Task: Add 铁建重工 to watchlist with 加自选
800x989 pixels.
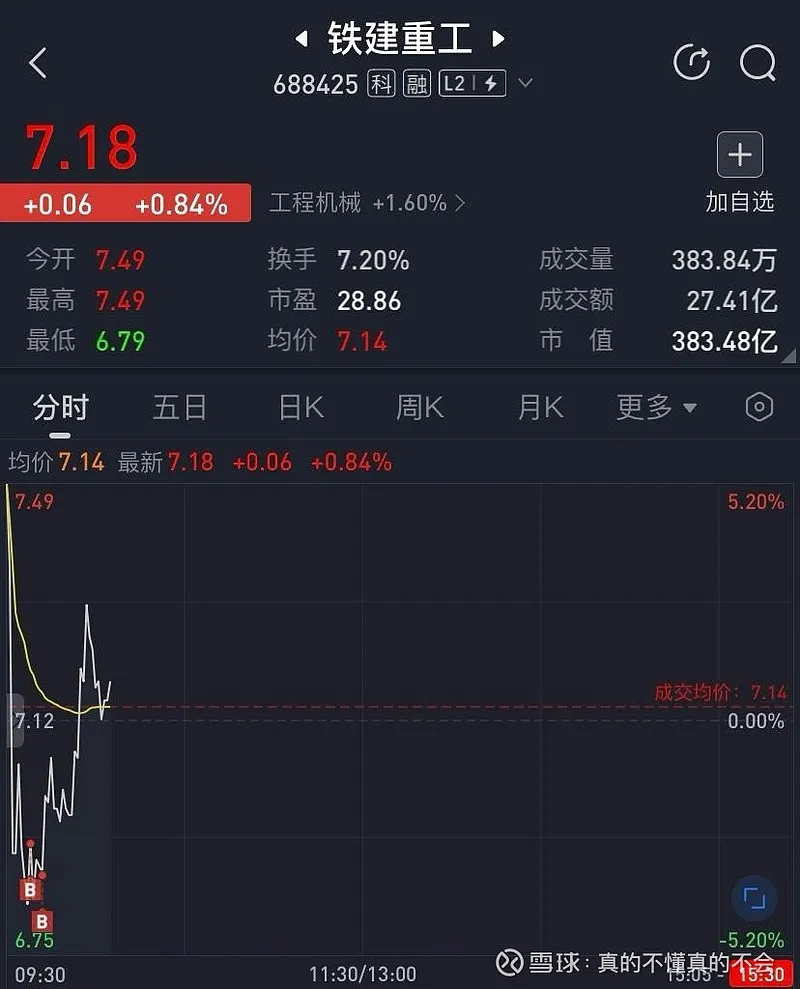Action: (740, 171)
